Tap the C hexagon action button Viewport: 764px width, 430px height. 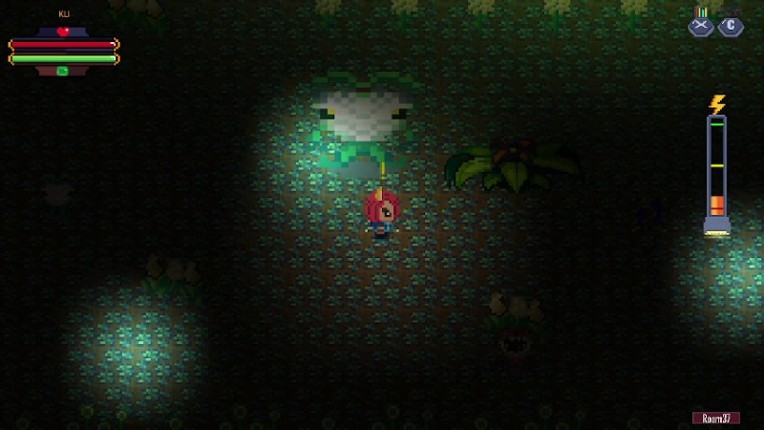[x=731, y=27]
